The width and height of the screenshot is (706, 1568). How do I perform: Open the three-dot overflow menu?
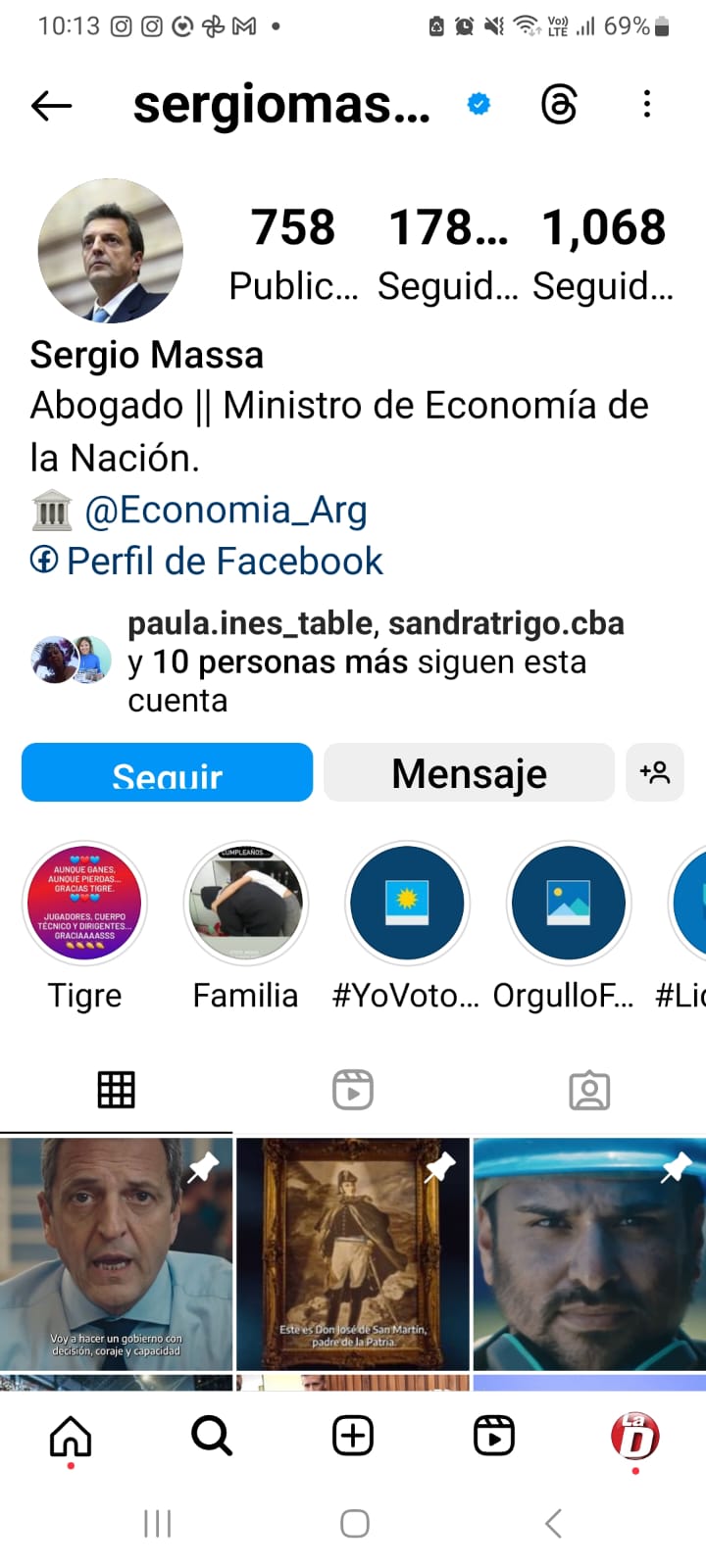click(647, 104)
